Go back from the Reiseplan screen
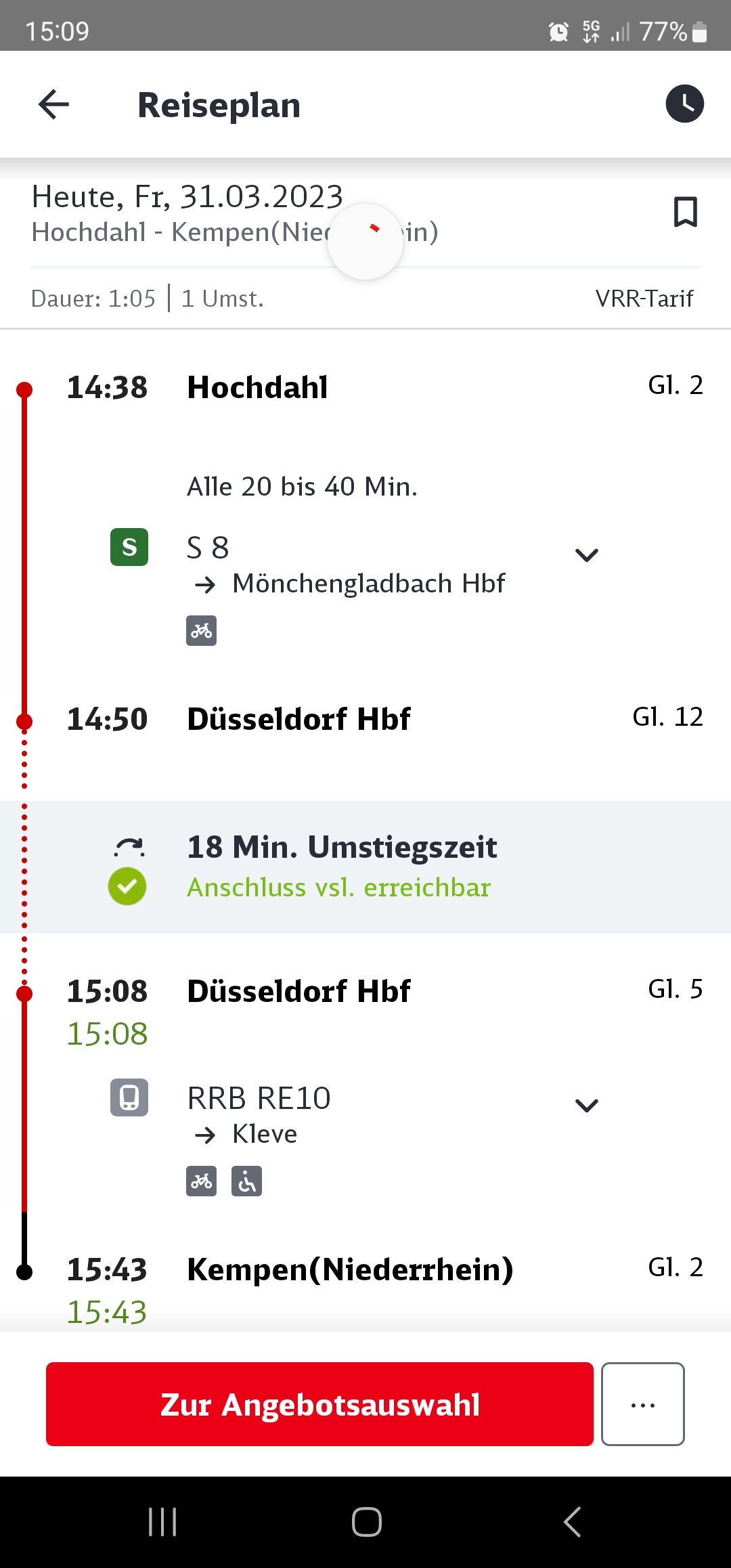This screenshot has height=1568, width=731. (x=53, y=105)
